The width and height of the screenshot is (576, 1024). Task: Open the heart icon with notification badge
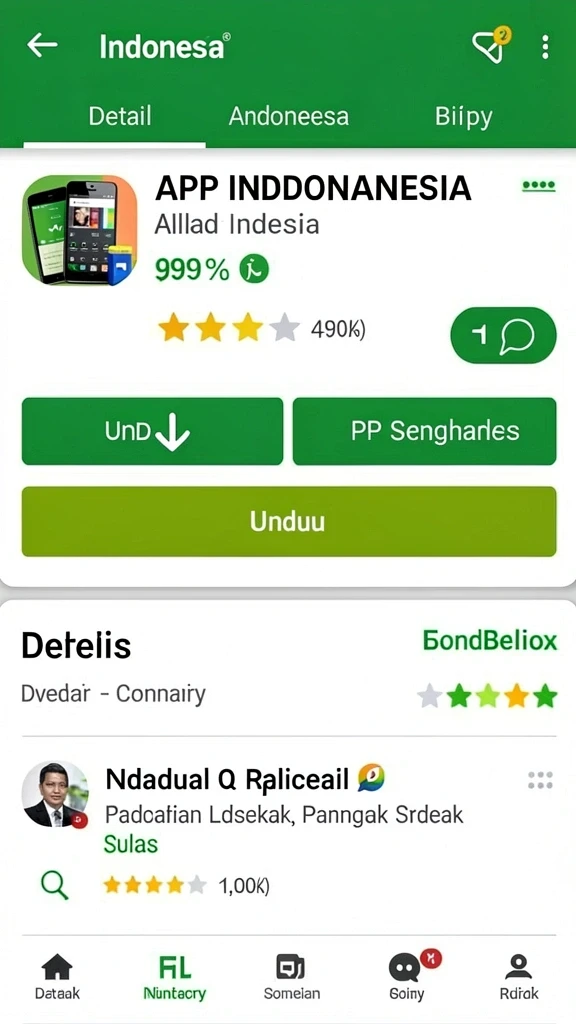[x=491, y=46]
